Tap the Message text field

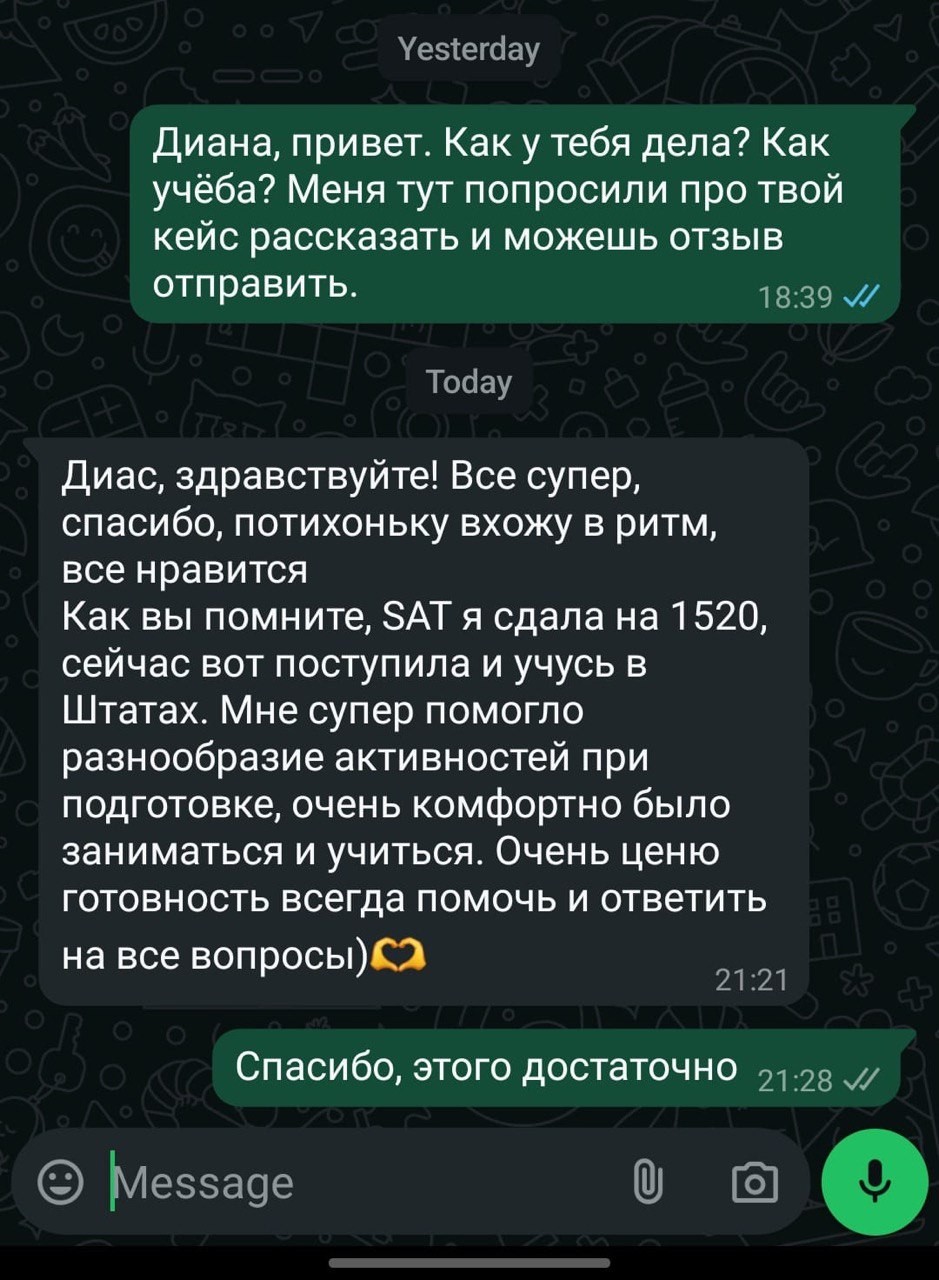click(x=350, y=1183)
